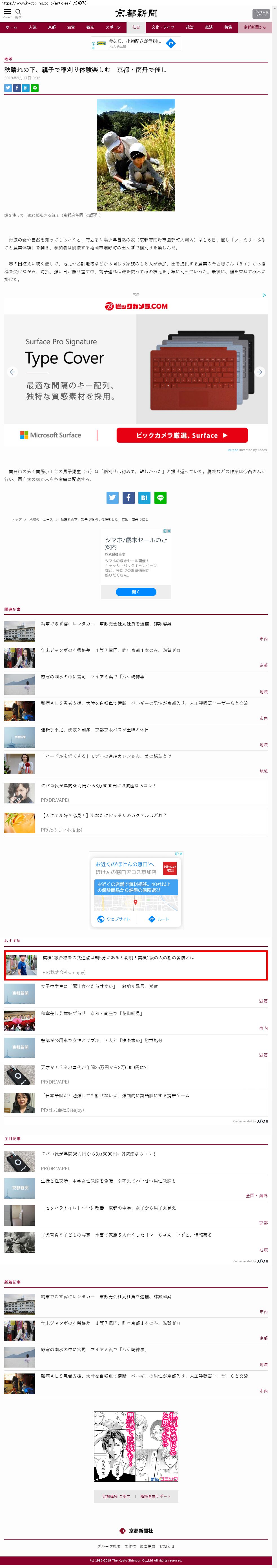Switch to the 経済 tab
Viewport: 277px width, 1568px height.
[x=209, y=27]
